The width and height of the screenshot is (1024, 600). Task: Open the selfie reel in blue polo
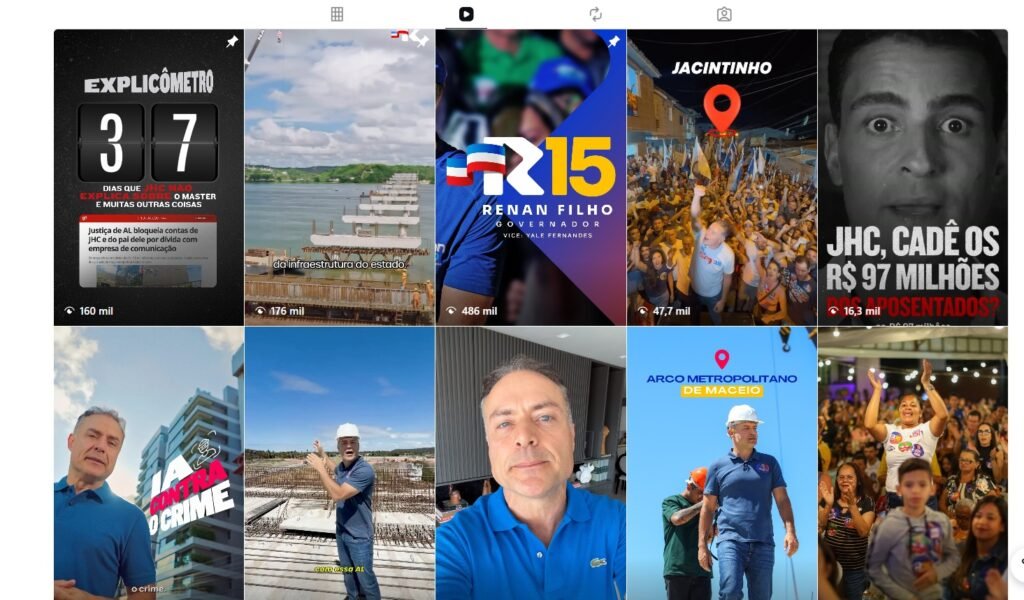click(531, 464)
